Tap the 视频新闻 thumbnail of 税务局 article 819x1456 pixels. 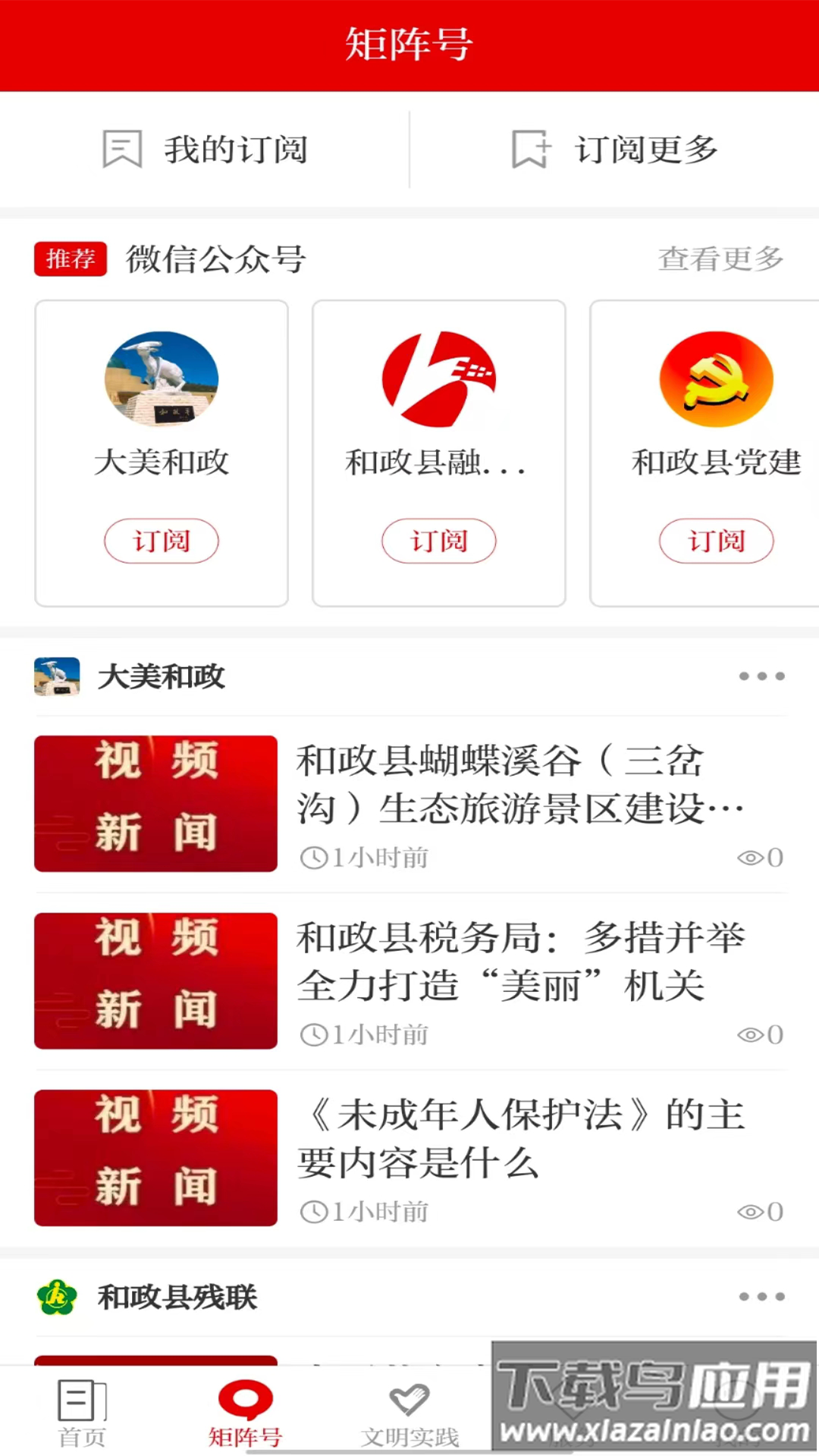click(x=155, y=981)
